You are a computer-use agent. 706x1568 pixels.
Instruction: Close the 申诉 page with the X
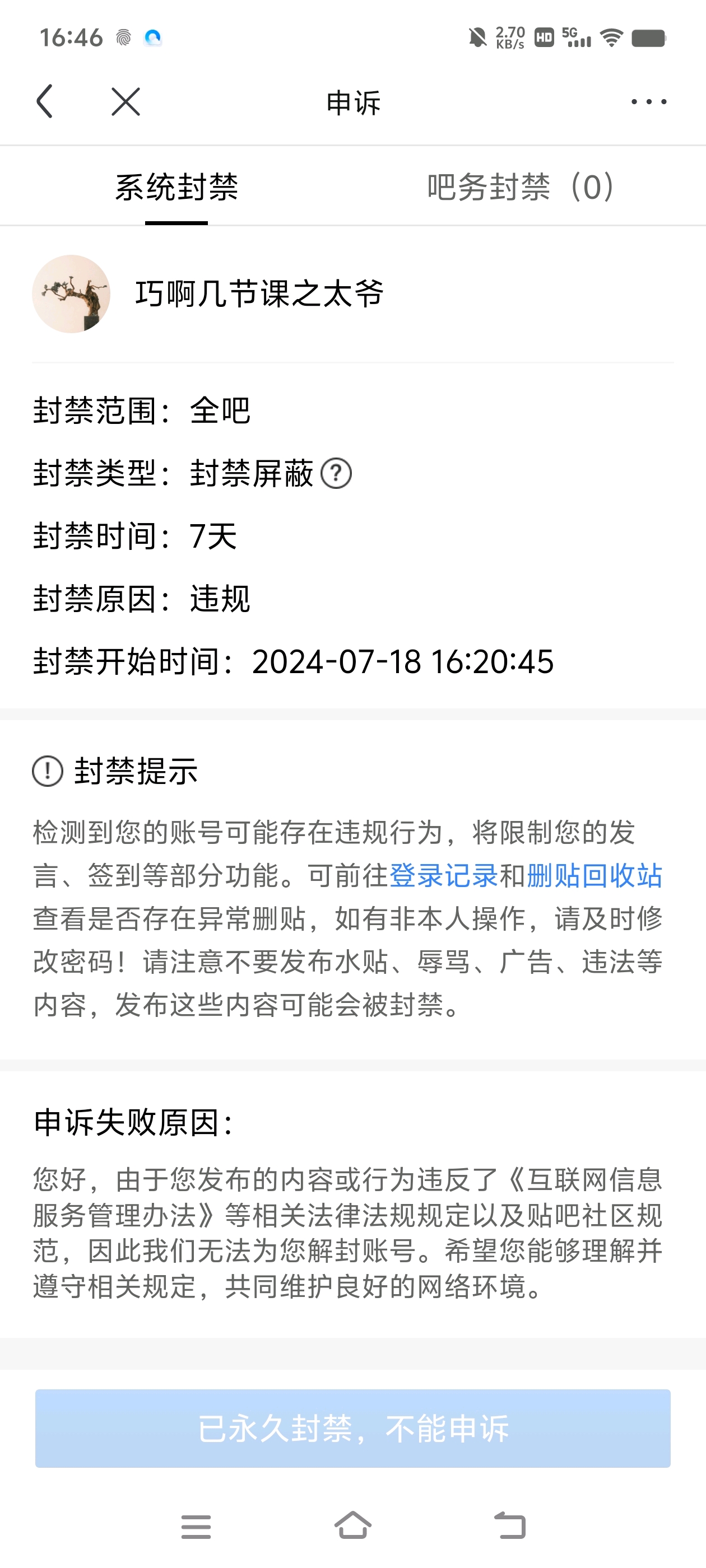126,101
